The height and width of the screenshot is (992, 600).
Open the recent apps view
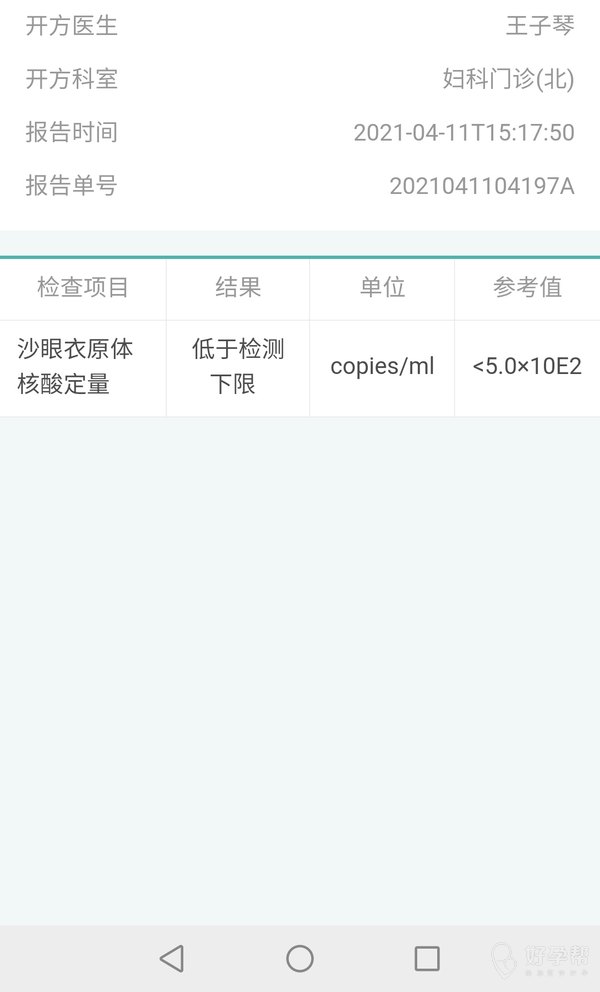pyautogui.click(x=427, y=958)
